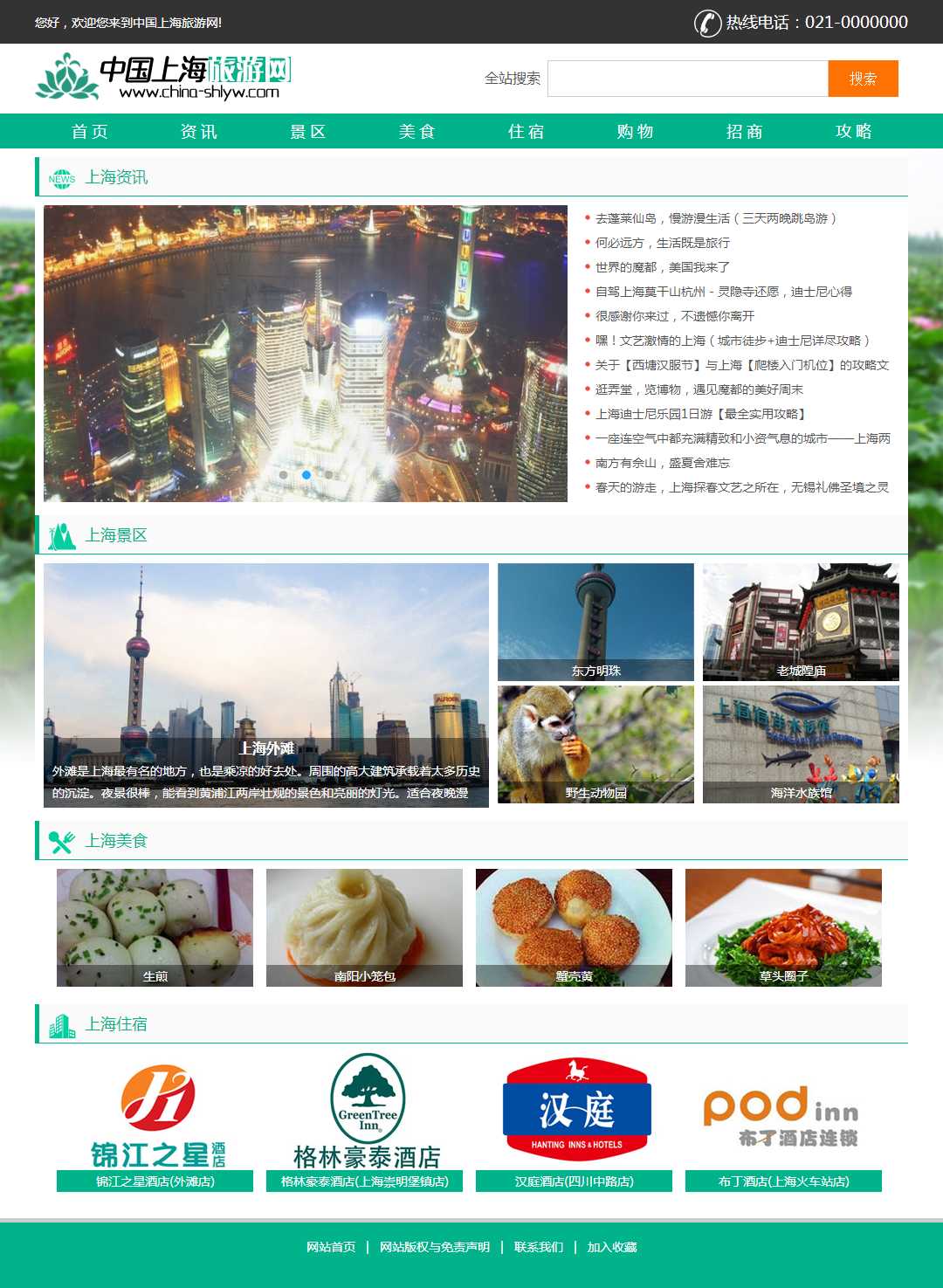
Task: Open the 住宿 navigation tab
Action: pyautogui.click(x=526, y=131)
